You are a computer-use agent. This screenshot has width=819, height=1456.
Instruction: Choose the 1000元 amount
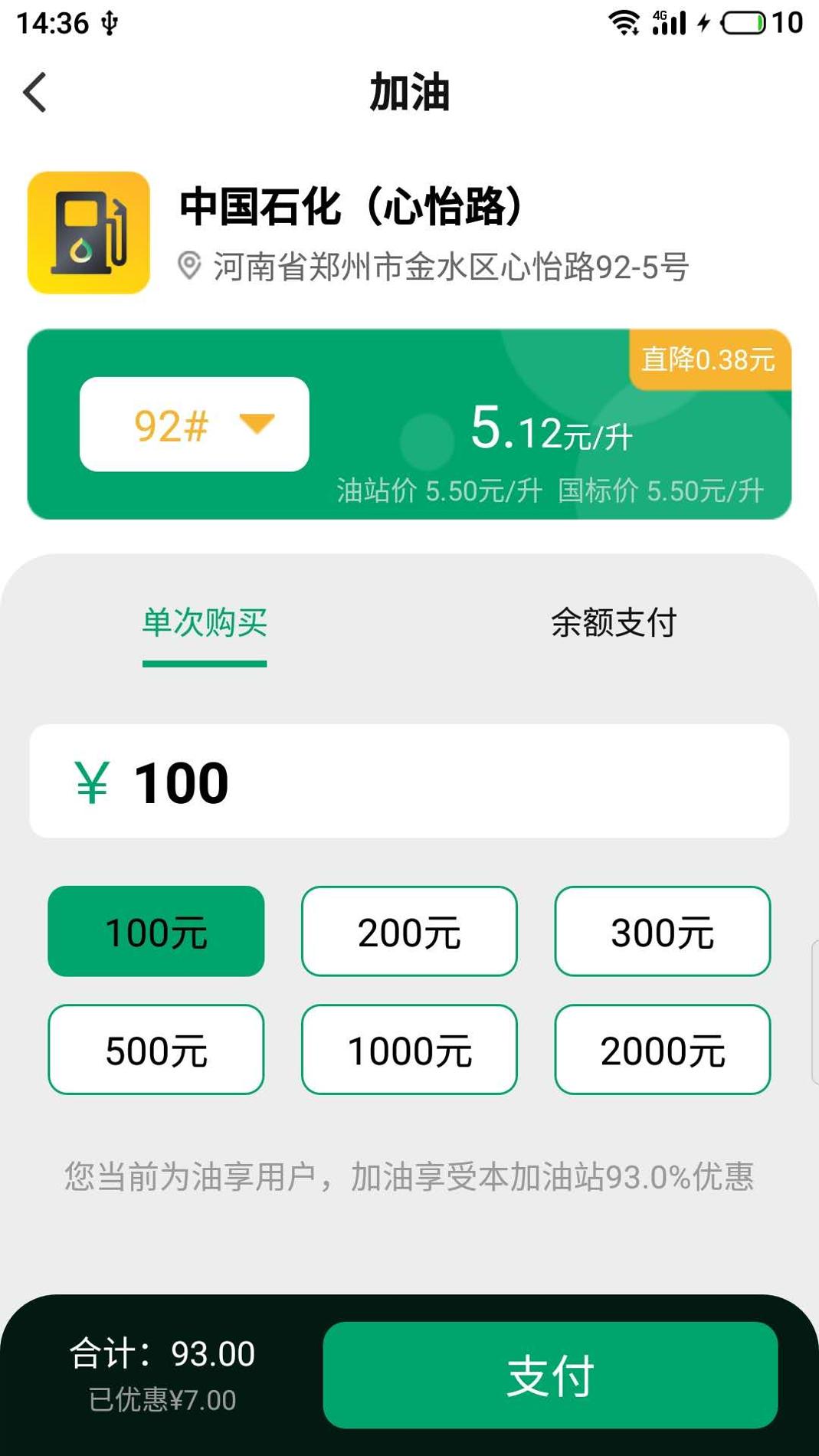409,1050
